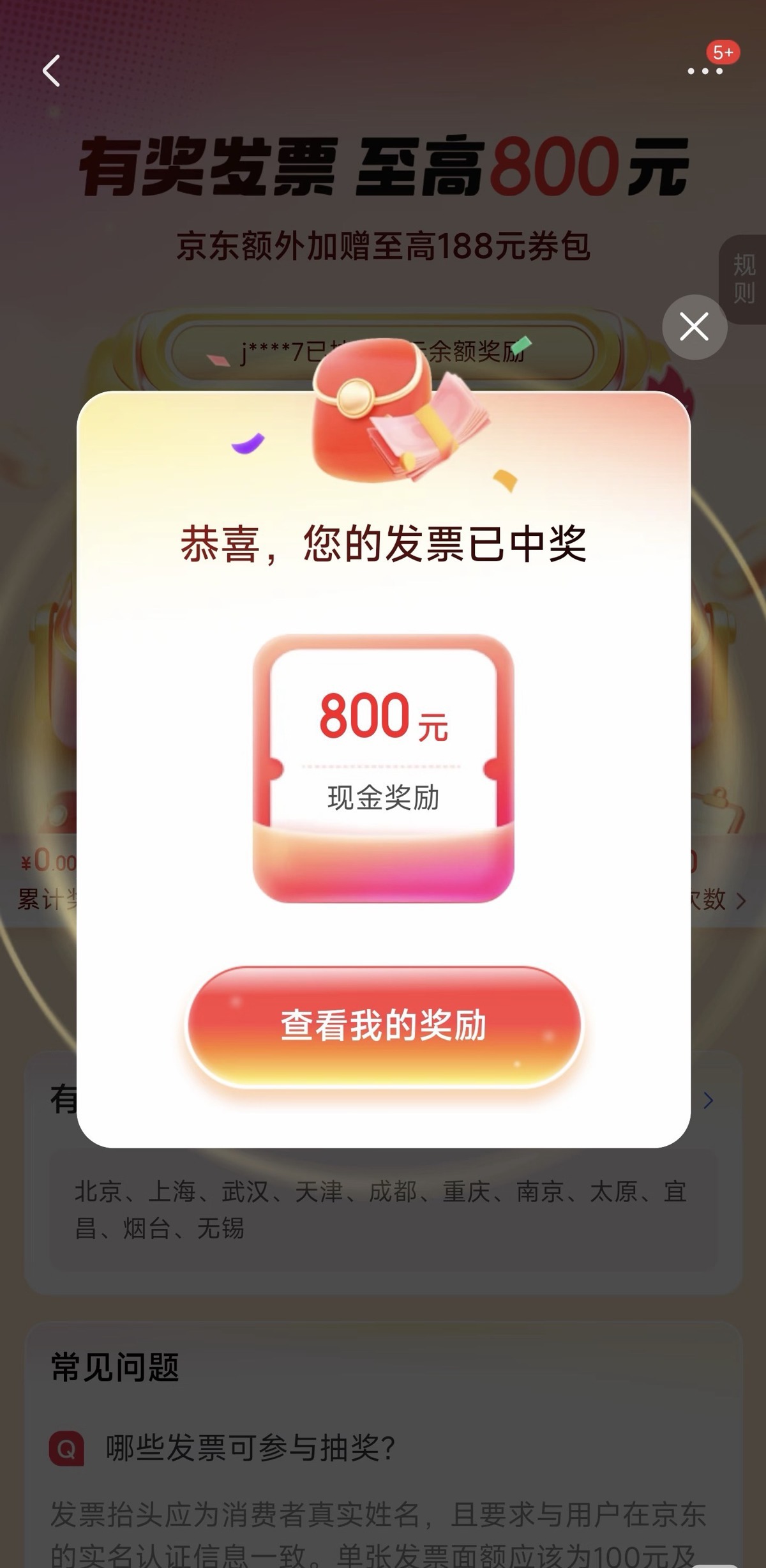
Task: Close the prize popup dialog
Action: [695, 327]
